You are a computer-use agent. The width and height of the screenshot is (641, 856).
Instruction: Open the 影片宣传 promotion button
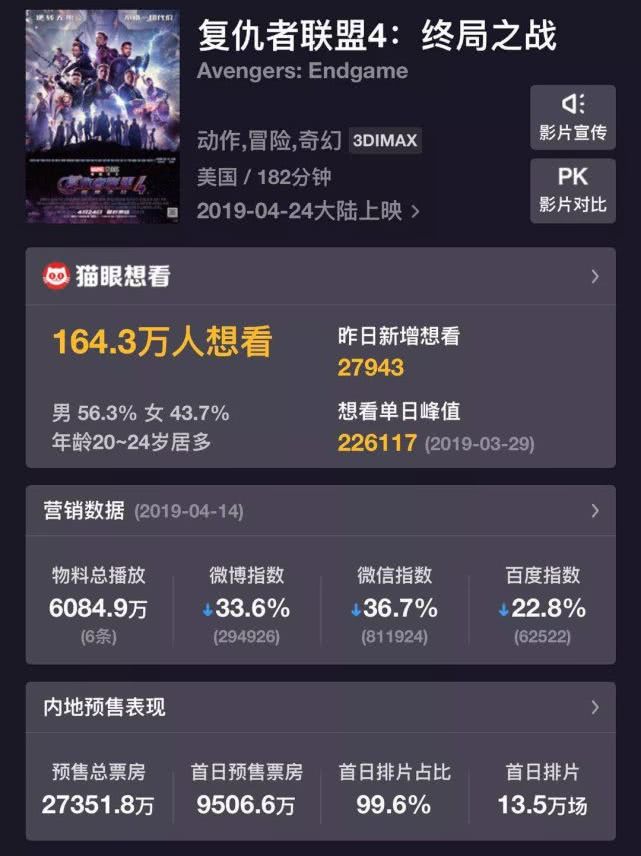[572, 117]
